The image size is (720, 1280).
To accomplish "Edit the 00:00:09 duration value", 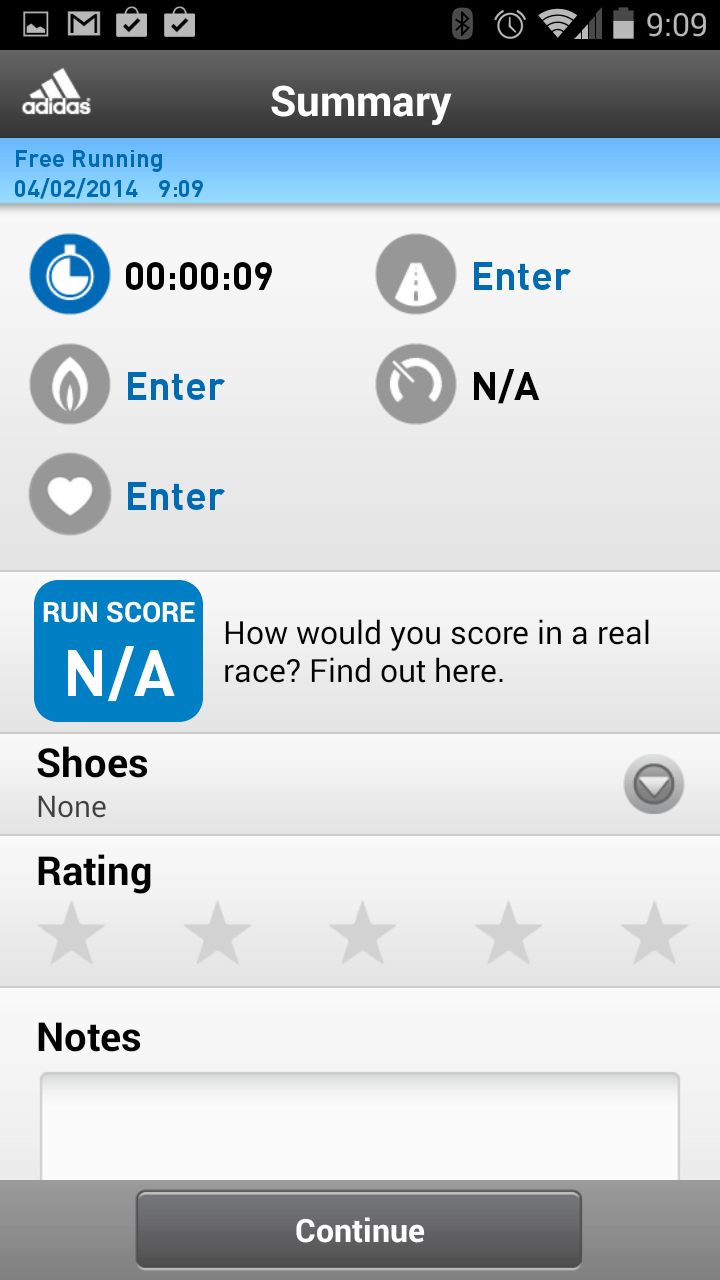I will (198, 277).
